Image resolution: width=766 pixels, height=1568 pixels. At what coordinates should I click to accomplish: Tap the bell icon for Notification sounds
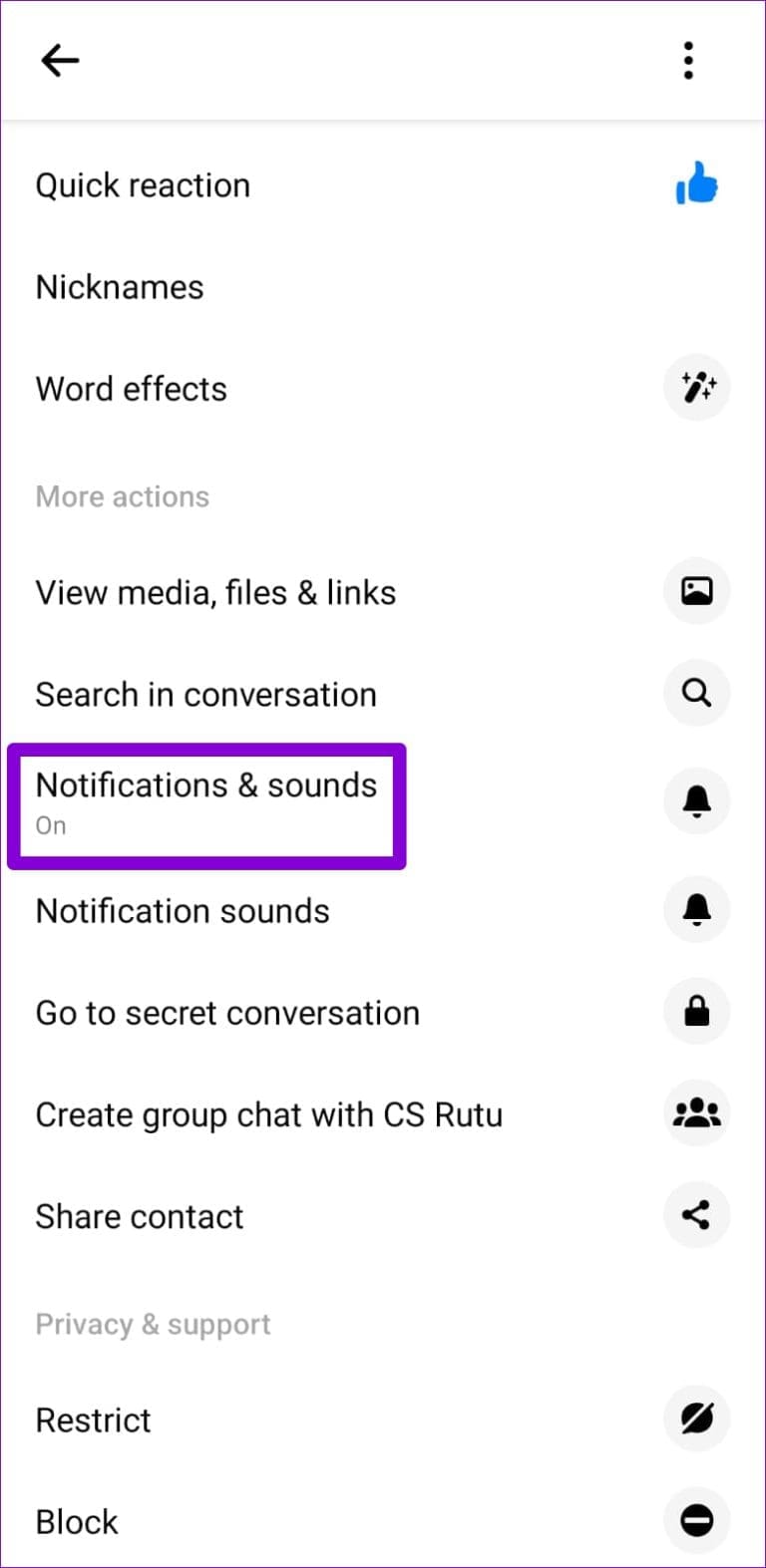tap(696, 909)
